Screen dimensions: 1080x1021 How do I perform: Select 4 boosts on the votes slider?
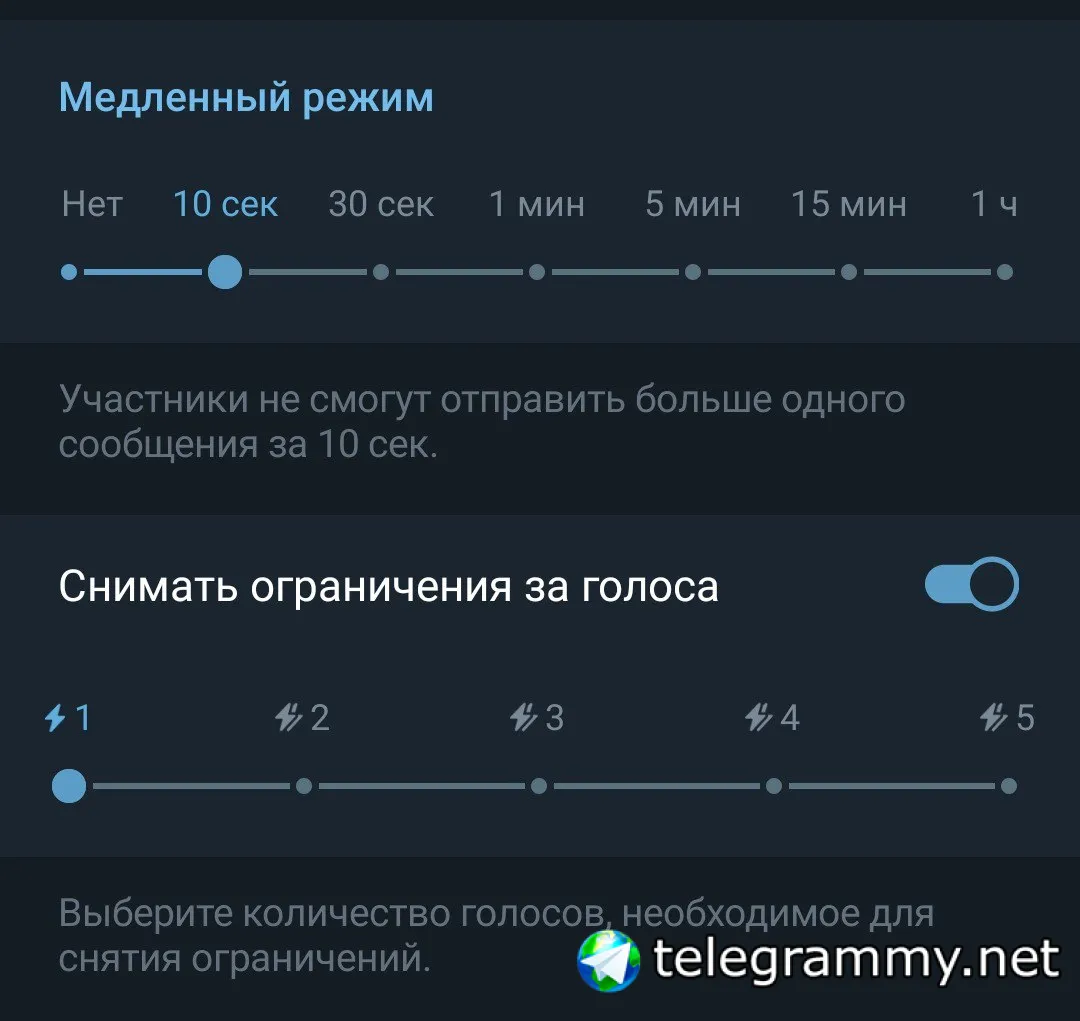tap(774, 786)
